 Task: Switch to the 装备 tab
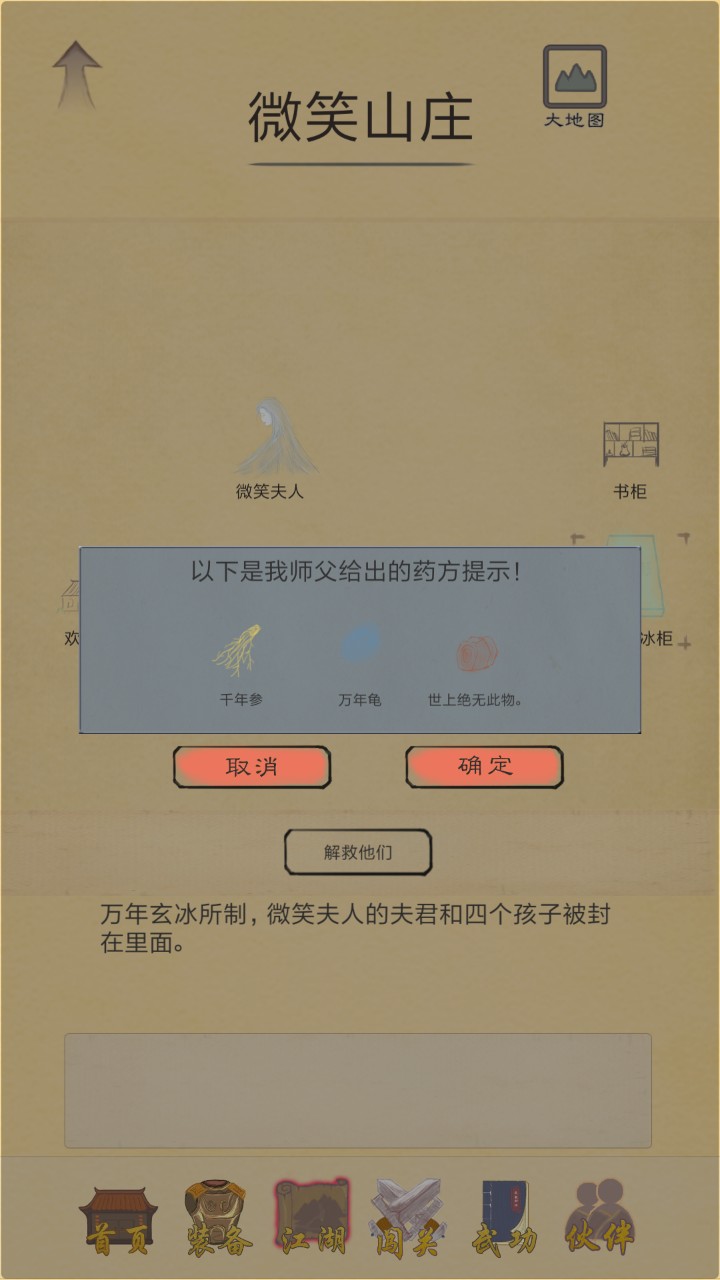pyautogui.click(x=216, y=1220)
